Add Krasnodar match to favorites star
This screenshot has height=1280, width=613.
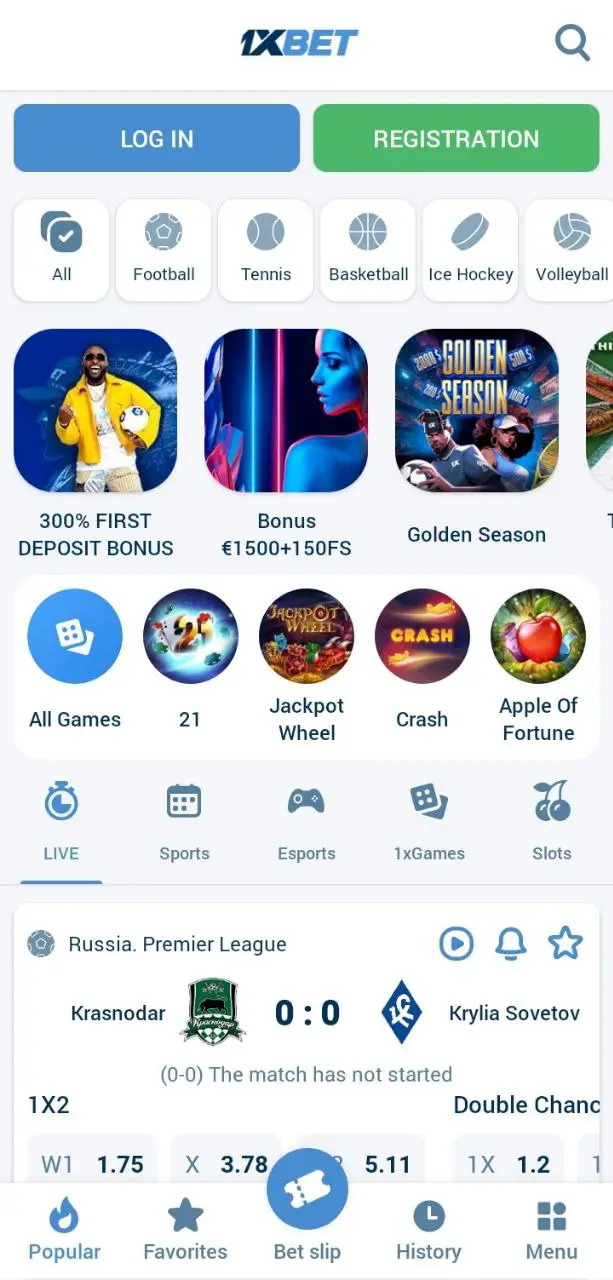point(565,943)
